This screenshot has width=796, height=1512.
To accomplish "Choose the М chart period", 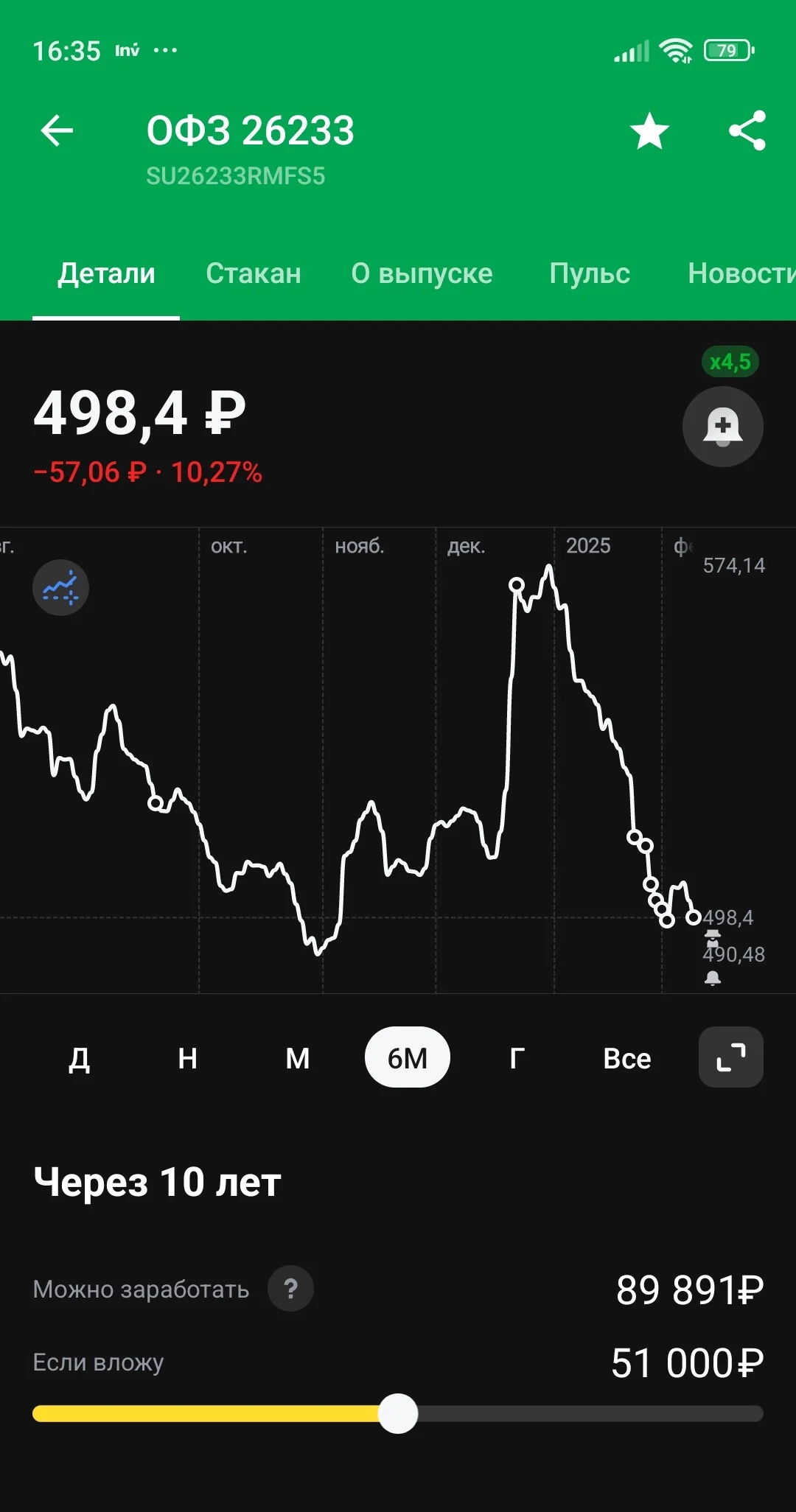I will pos(298,1058).
